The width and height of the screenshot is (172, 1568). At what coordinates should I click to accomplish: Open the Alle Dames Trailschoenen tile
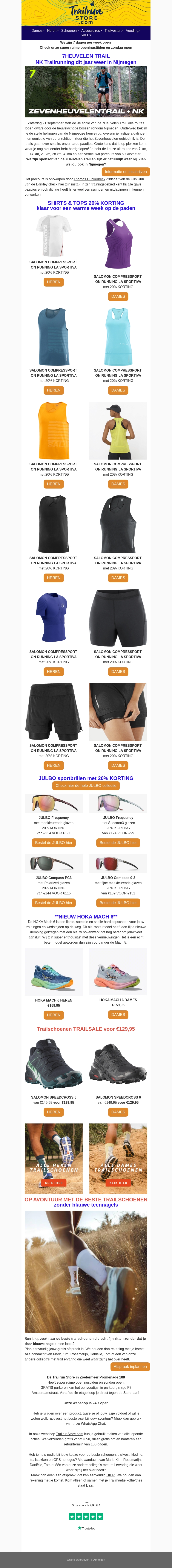[118, 1158]
